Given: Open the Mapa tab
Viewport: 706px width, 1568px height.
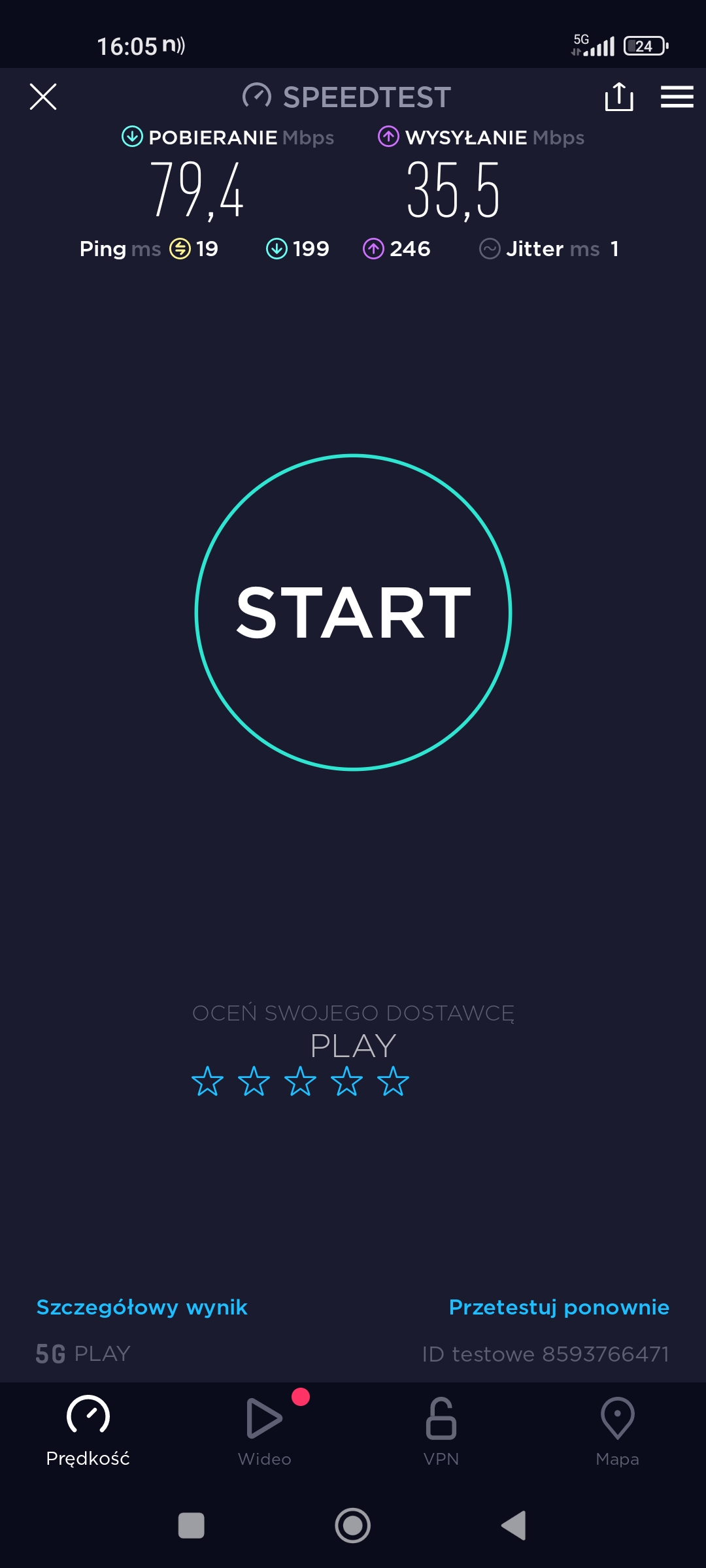Looking at the screenshot, I should [x=617, y=1431].
